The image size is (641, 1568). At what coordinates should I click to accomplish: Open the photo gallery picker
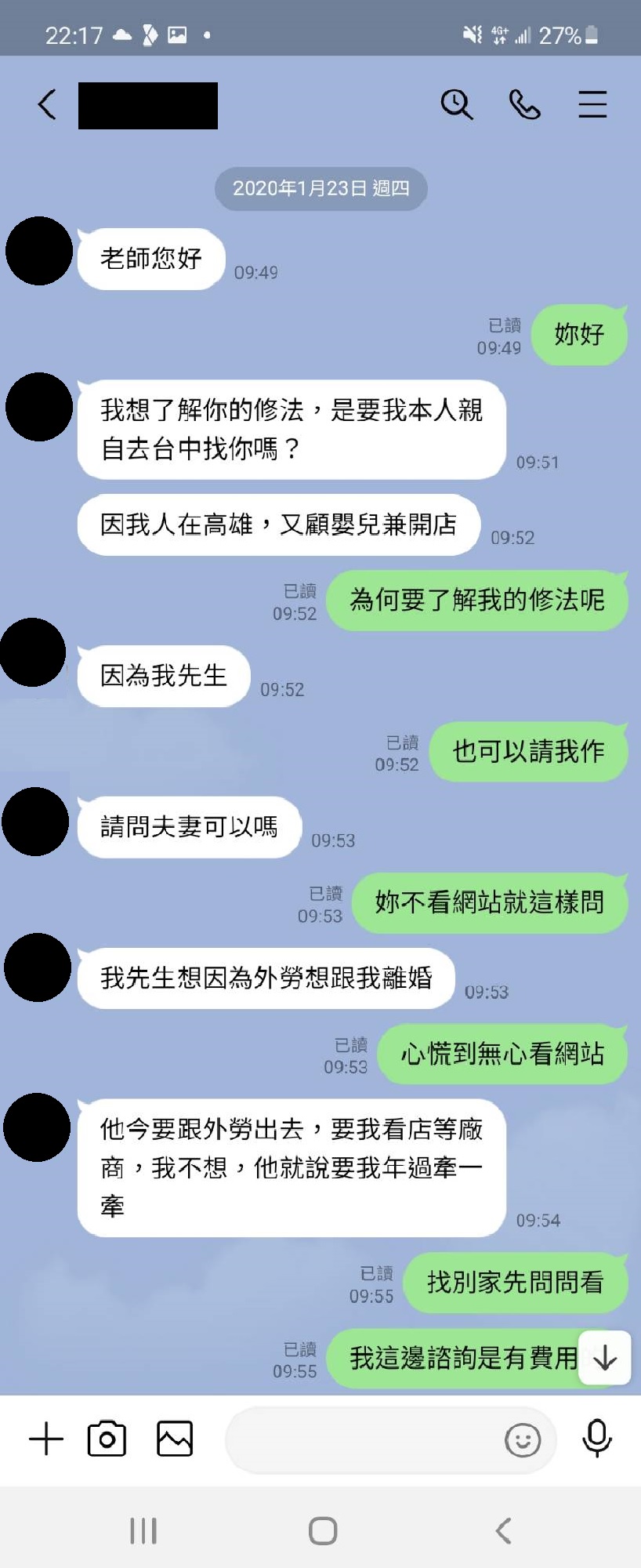pyautogui.click(x=175, y=1439)
